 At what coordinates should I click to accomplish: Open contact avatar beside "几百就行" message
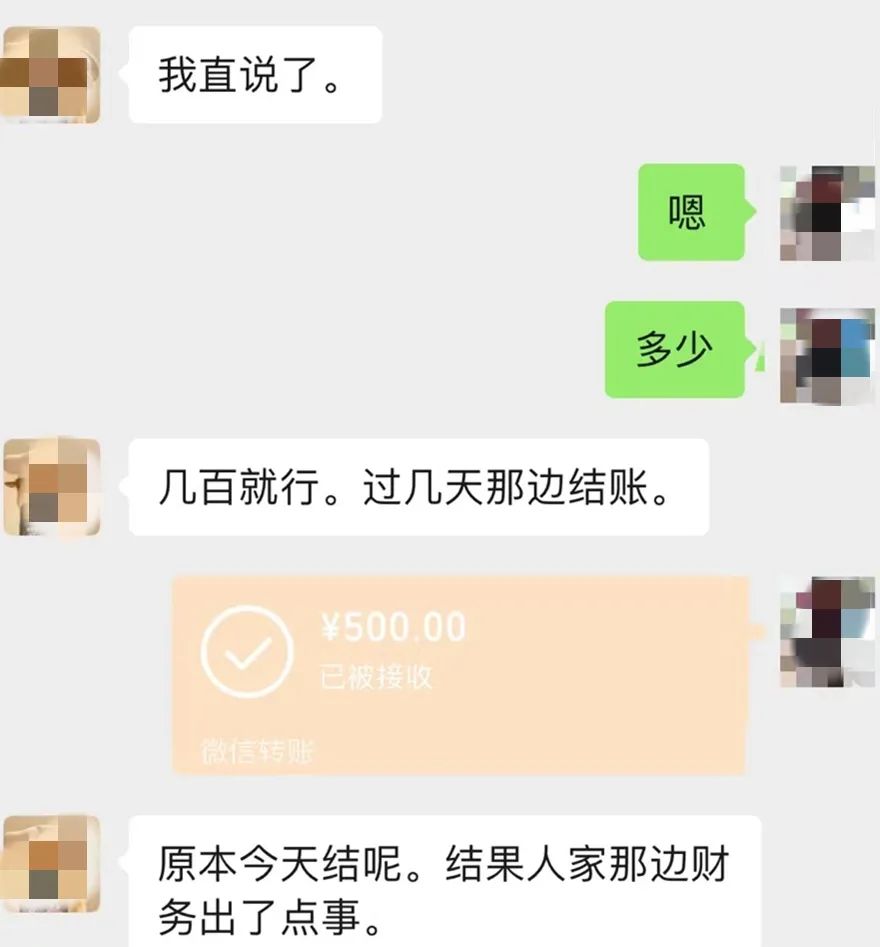pyautogui.click(x=51, y=487)
